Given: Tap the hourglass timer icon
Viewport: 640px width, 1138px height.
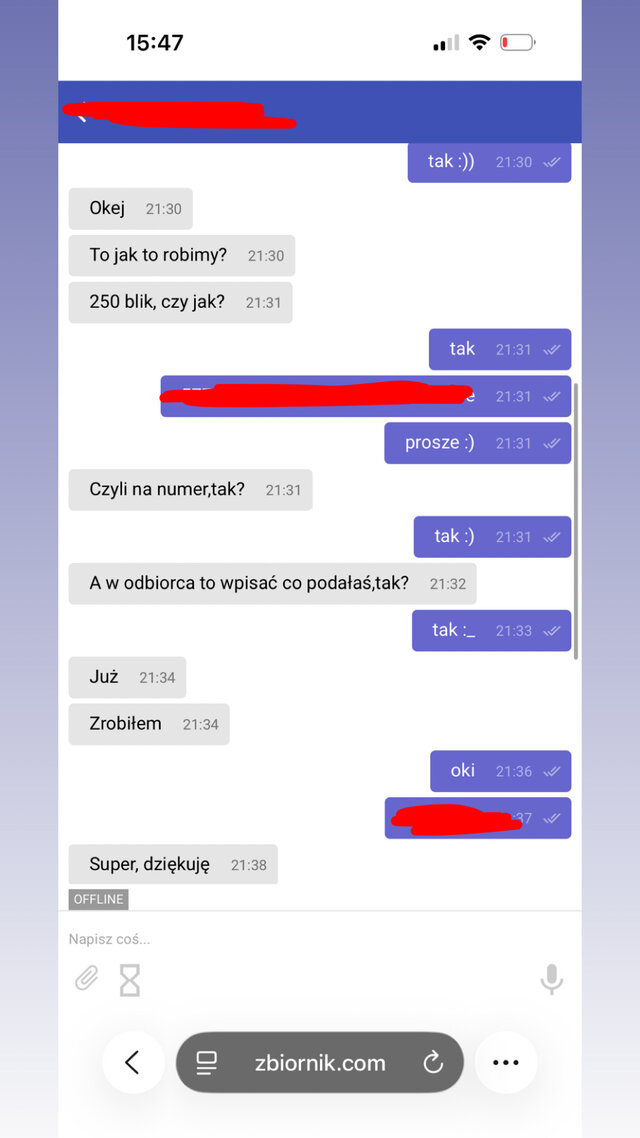Looking at the screenshot, I should pos(130,980).
